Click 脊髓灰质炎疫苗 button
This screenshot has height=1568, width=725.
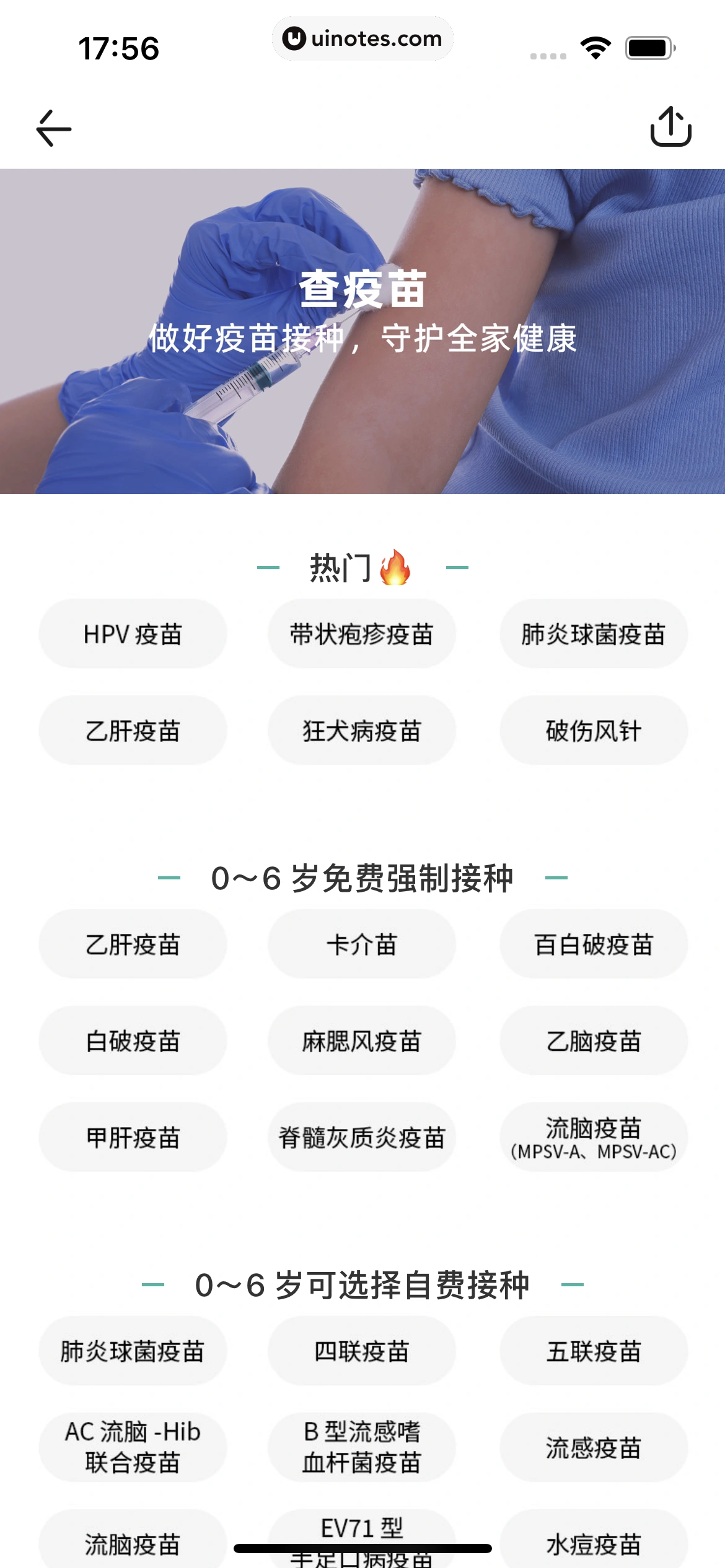coord(361,1138)
